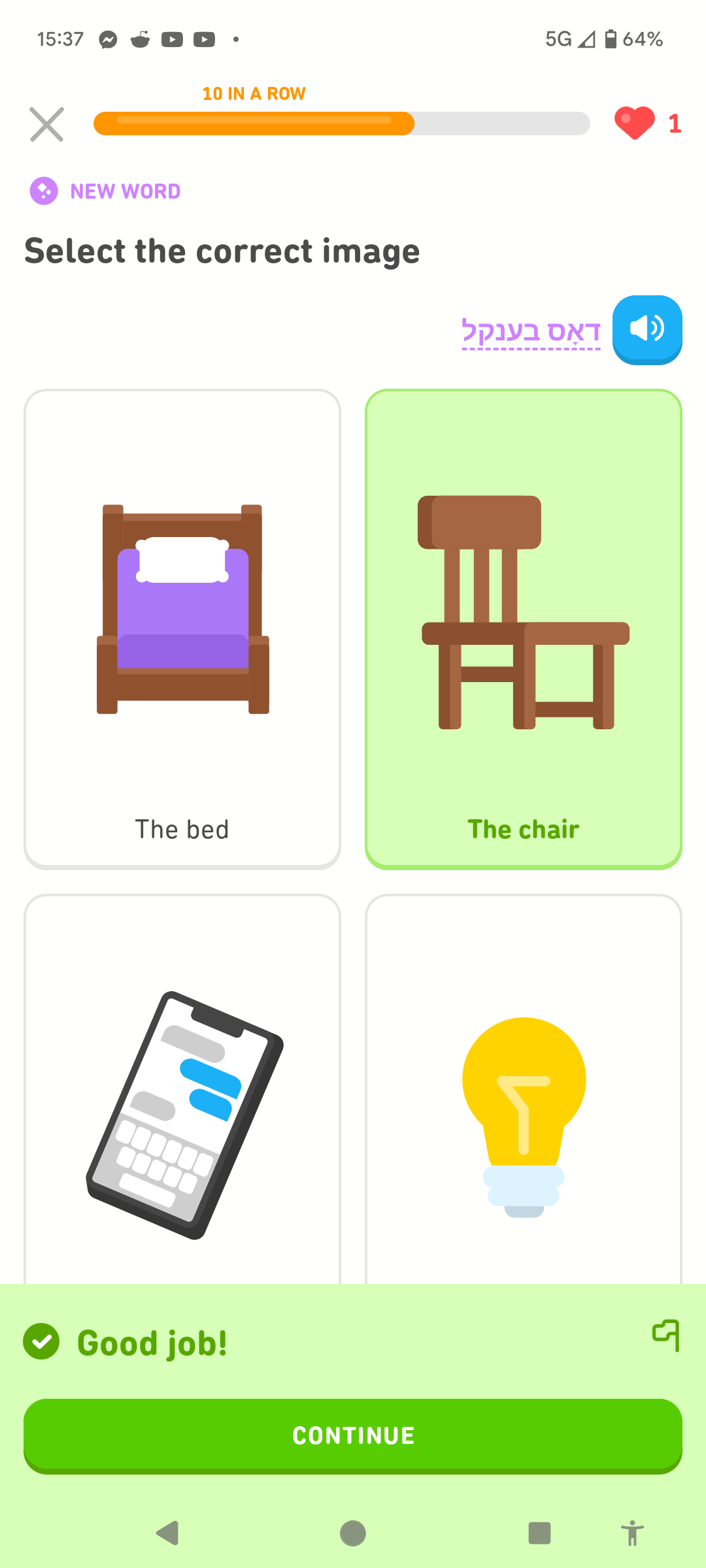Play the audio for the Yiddish word
This screenshot has width=706, height=1568.
[x=647, y=329]
